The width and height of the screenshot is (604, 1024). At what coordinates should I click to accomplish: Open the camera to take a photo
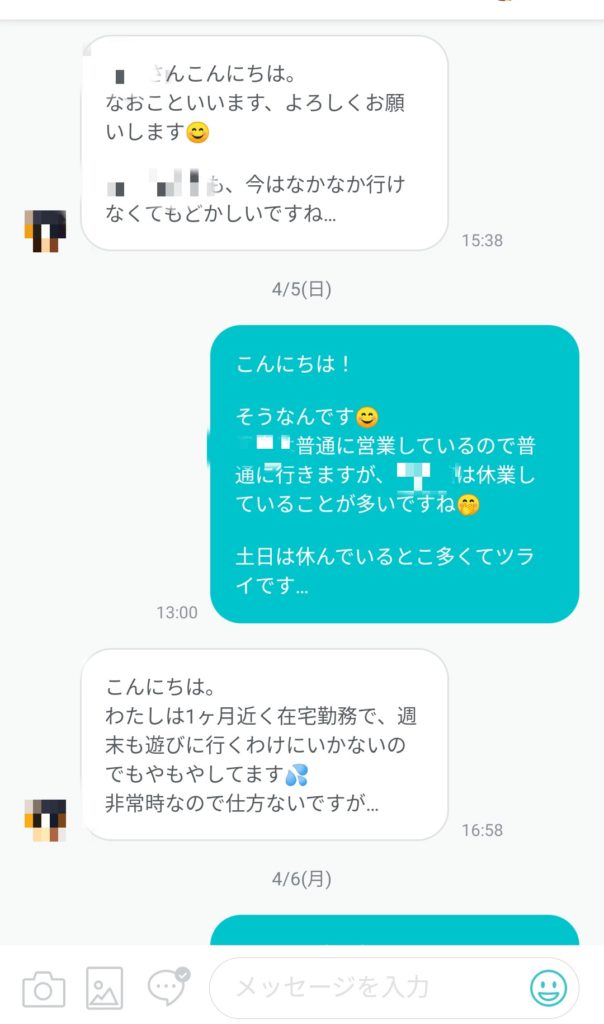point(44,989)
